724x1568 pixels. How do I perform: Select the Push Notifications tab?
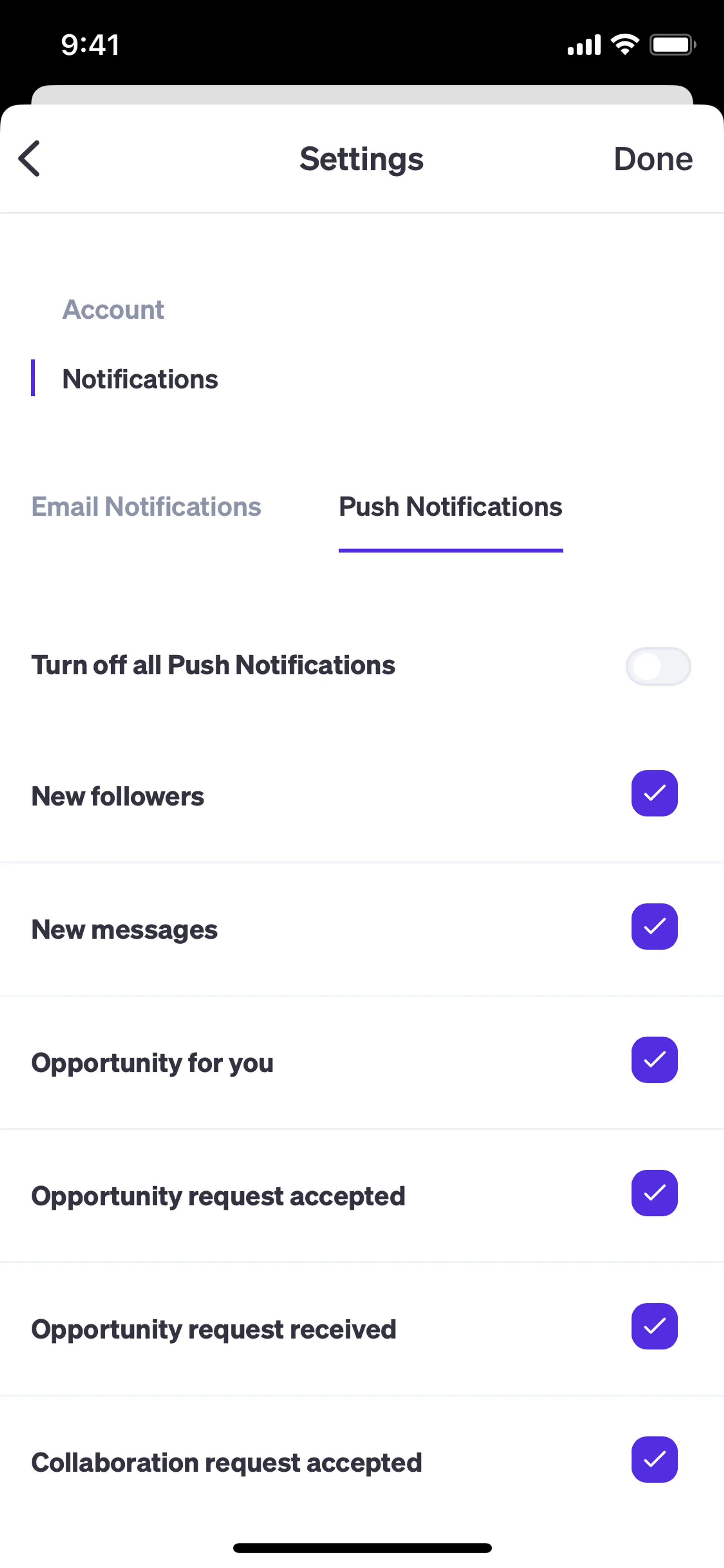click(450, 507)
